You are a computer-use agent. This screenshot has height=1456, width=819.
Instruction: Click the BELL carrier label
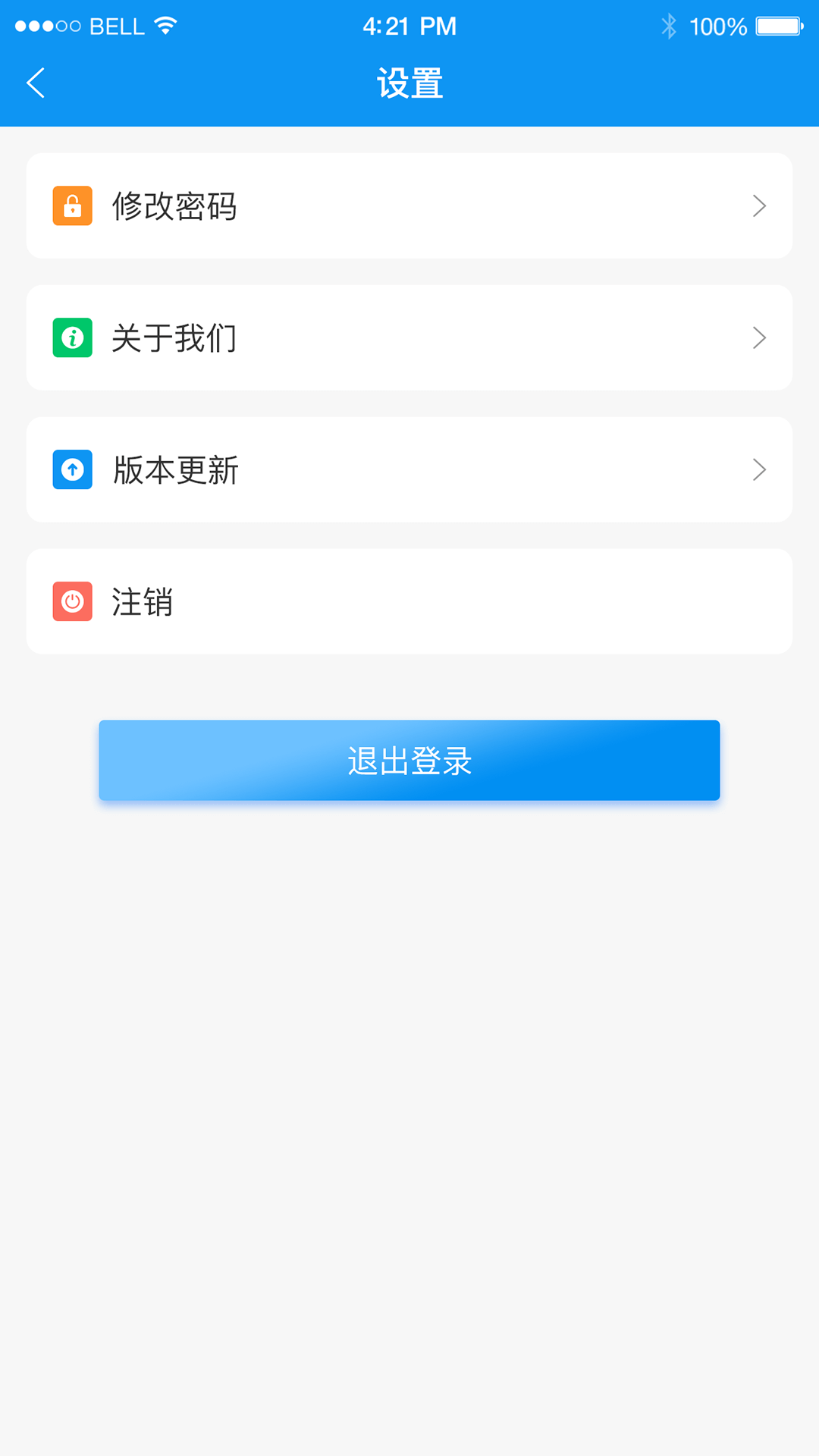click(118, 25)
